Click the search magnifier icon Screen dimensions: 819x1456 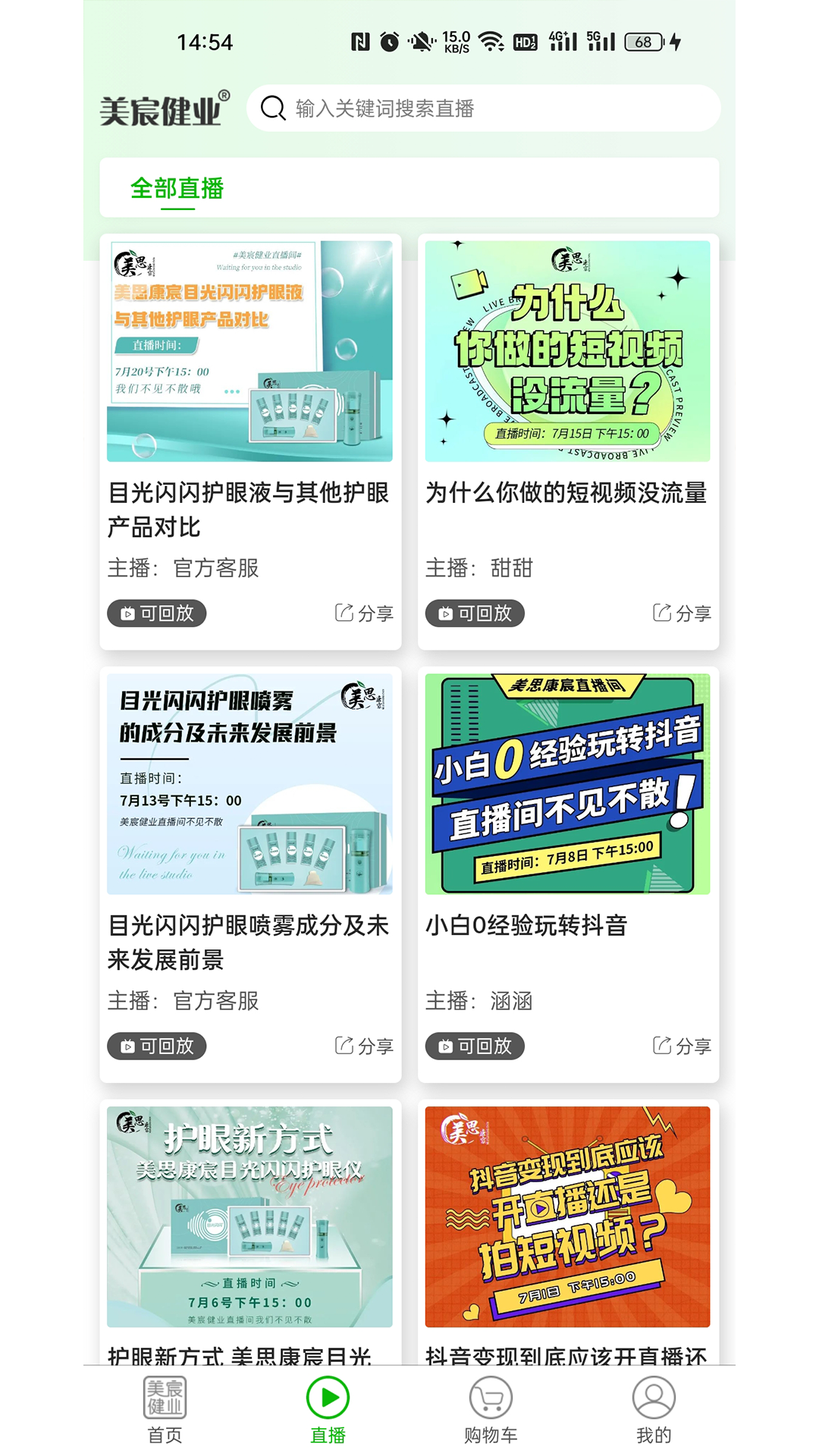click(272, 108)
